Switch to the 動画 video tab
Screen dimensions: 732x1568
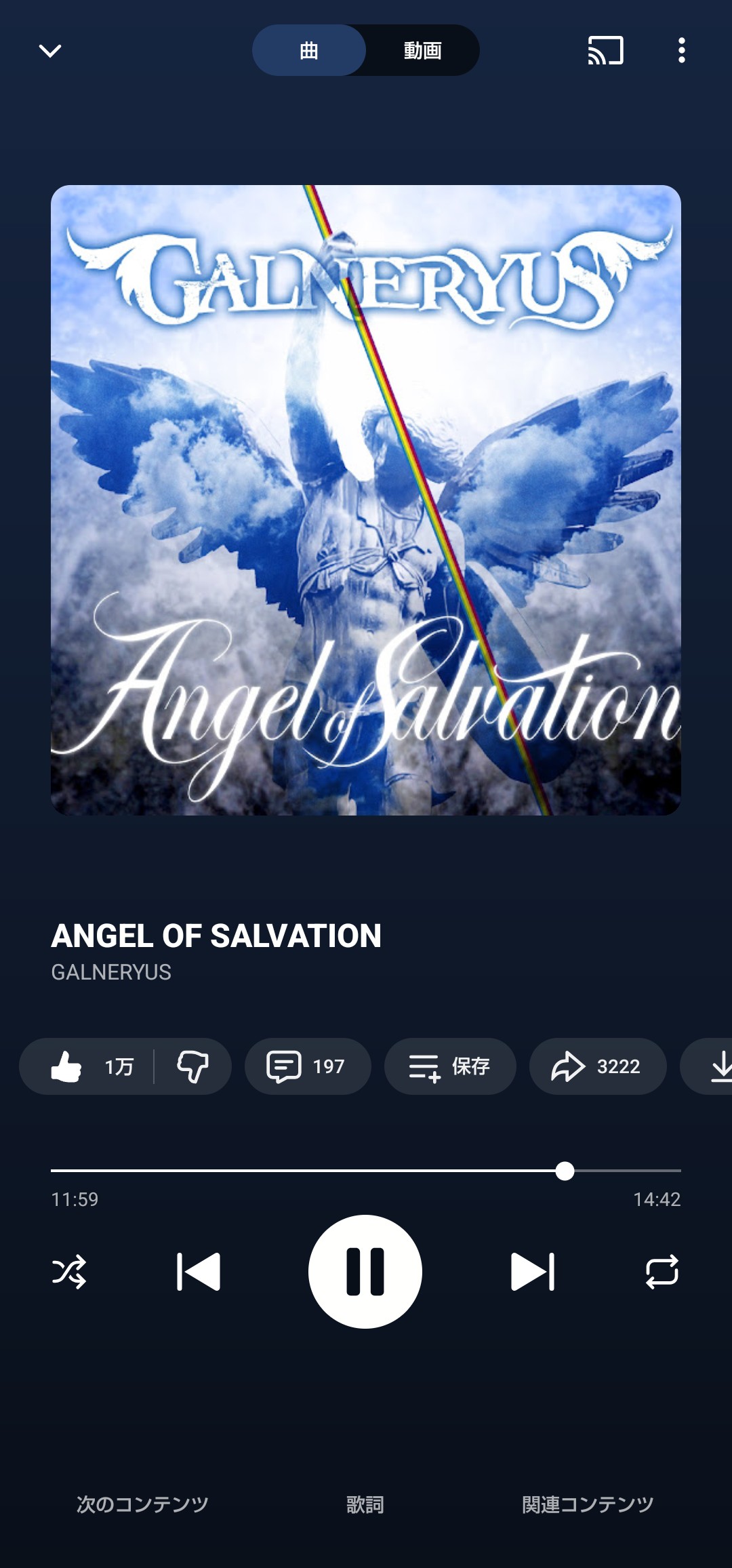click(x=422, y=51)
